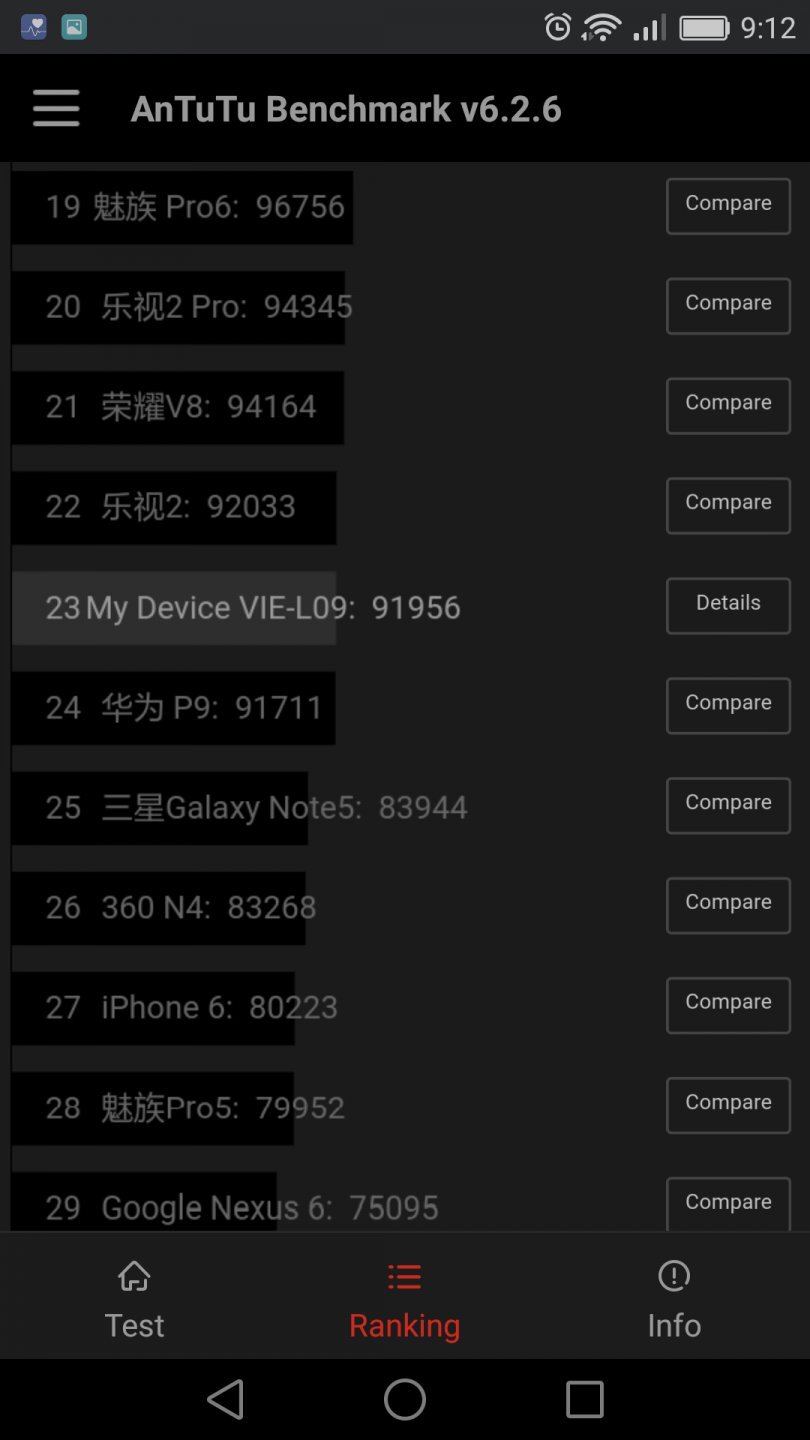
Task: Tap the Android home circle button
Action: coord(404,1399)
